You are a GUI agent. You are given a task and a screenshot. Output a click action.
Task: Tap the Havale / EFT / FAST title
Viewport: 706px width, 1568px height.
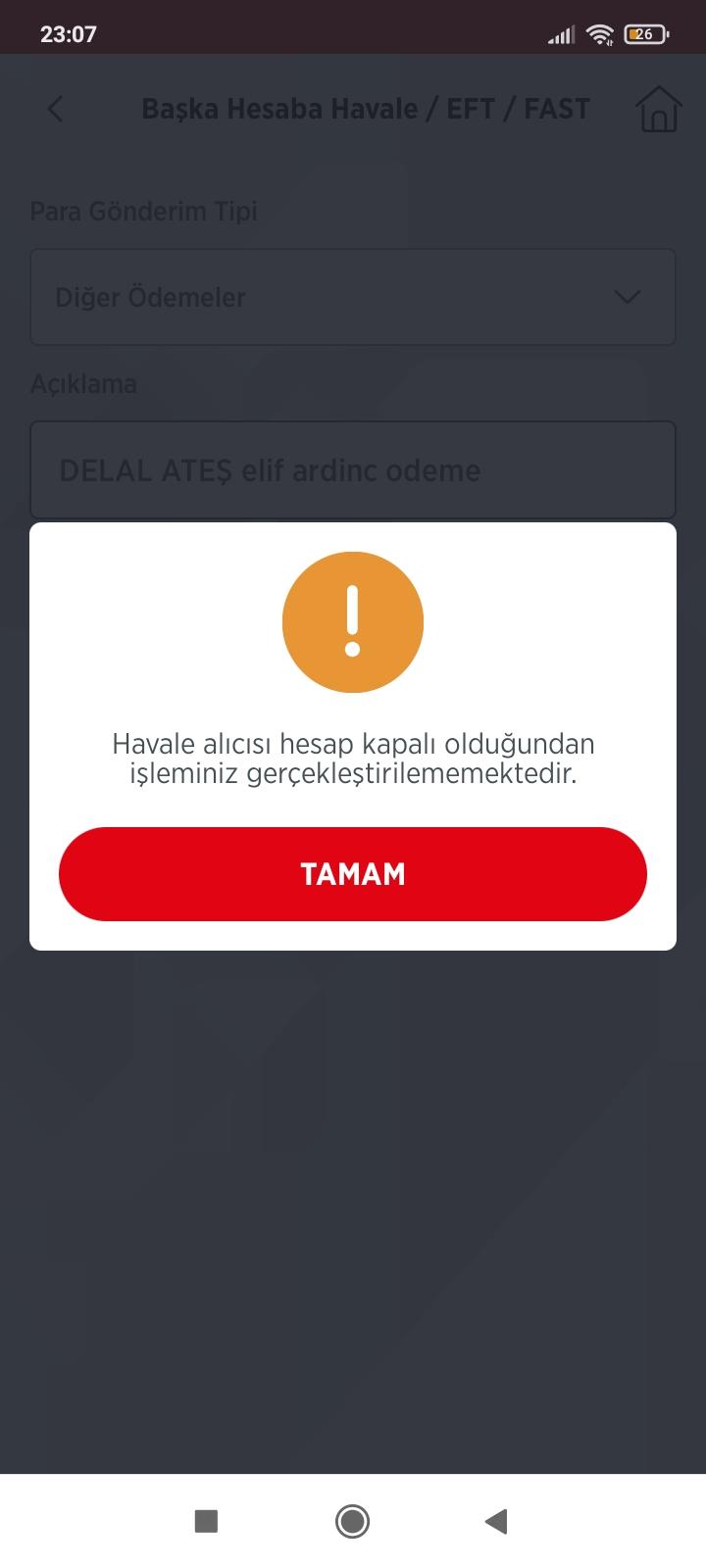[x=368, y=109]
